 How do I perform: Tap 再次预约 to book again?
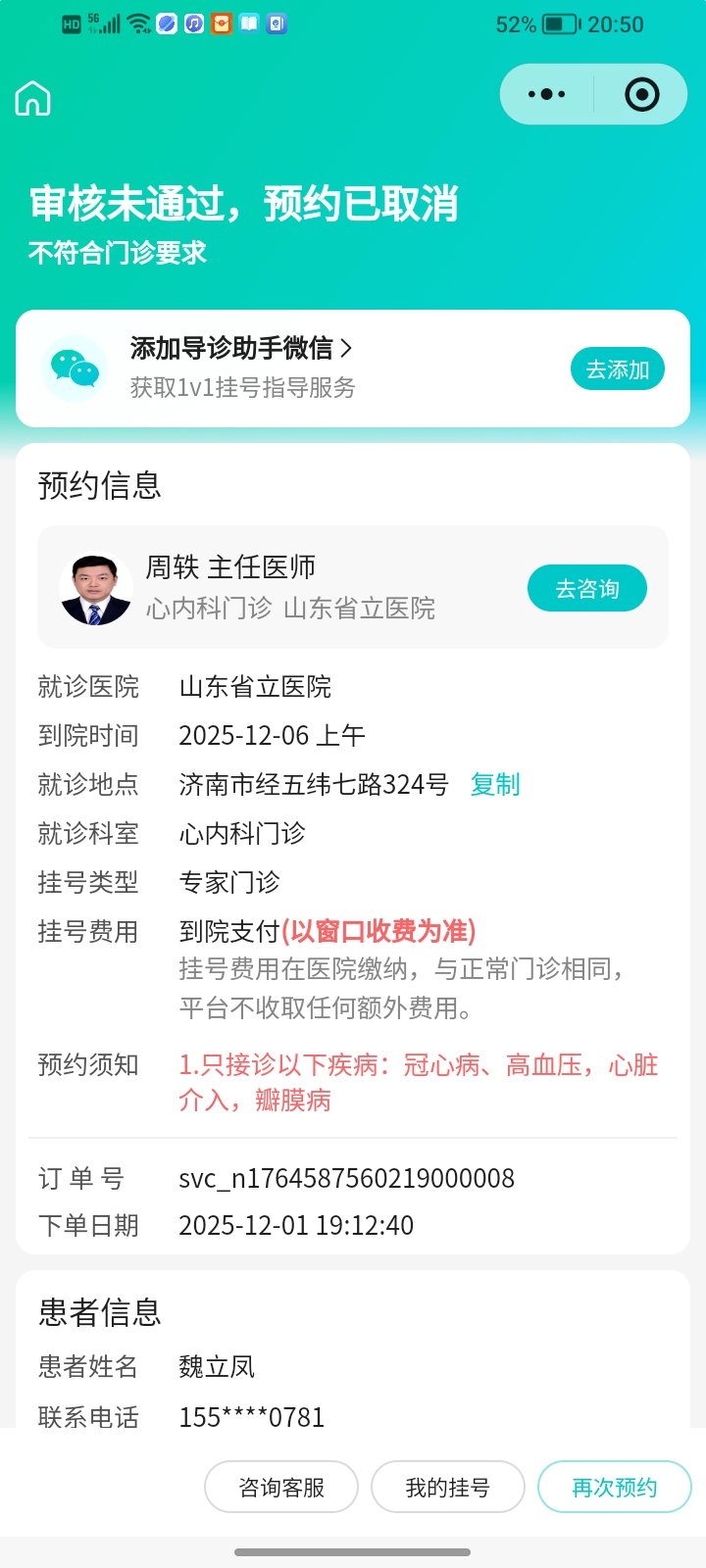pos(615,1487)
